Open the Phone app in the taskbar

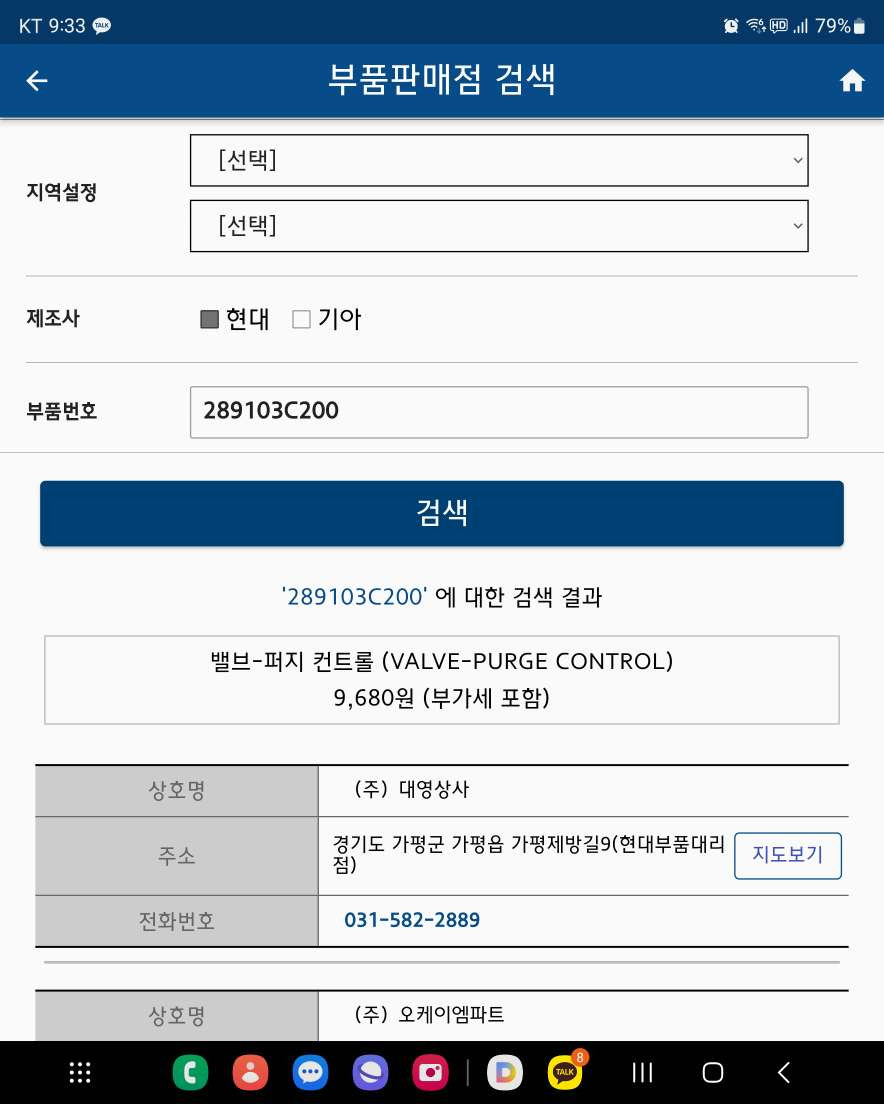(x=190, y=1072)
